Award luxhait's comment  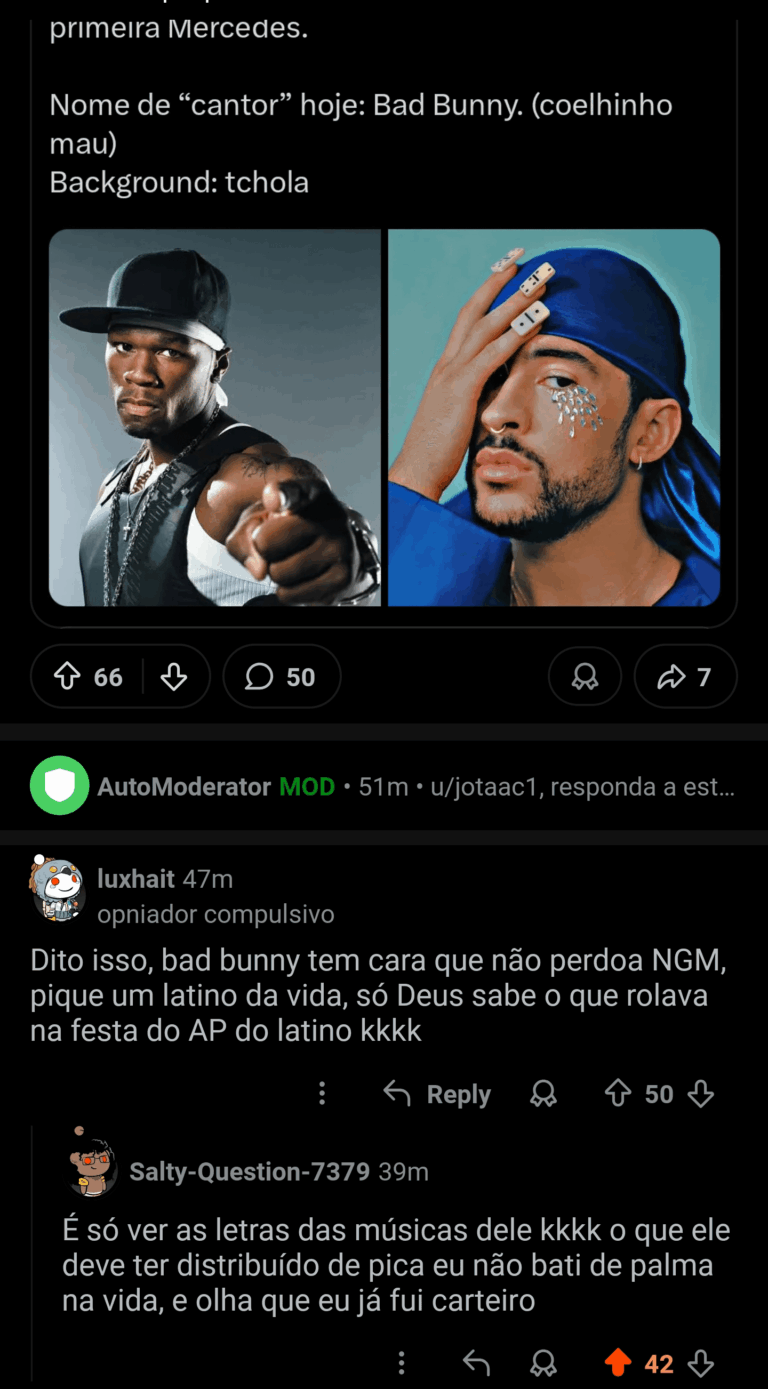pyautogui.click(x=543, y=1094)
